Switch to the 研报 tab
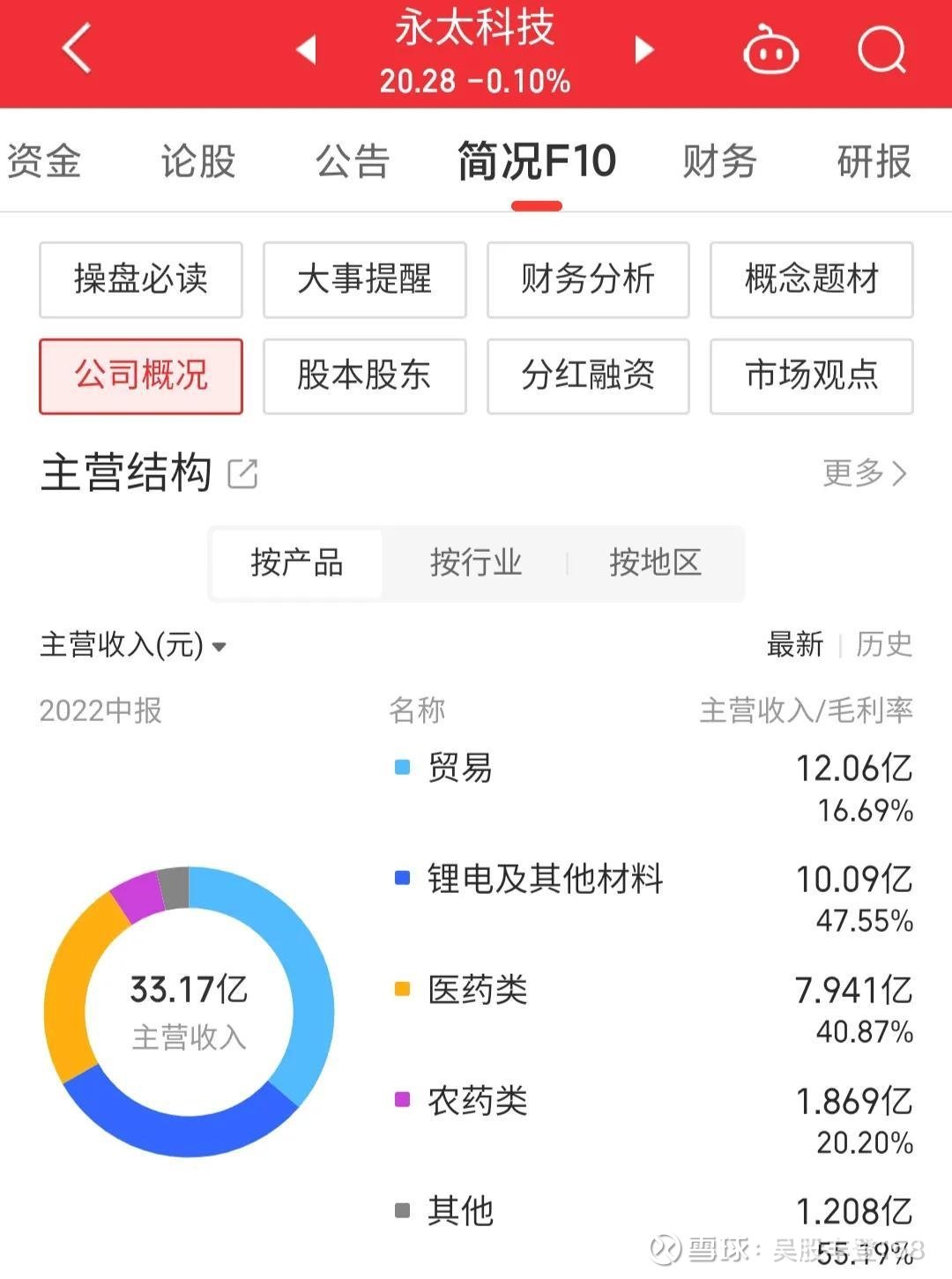 click(x=874, y=161)
